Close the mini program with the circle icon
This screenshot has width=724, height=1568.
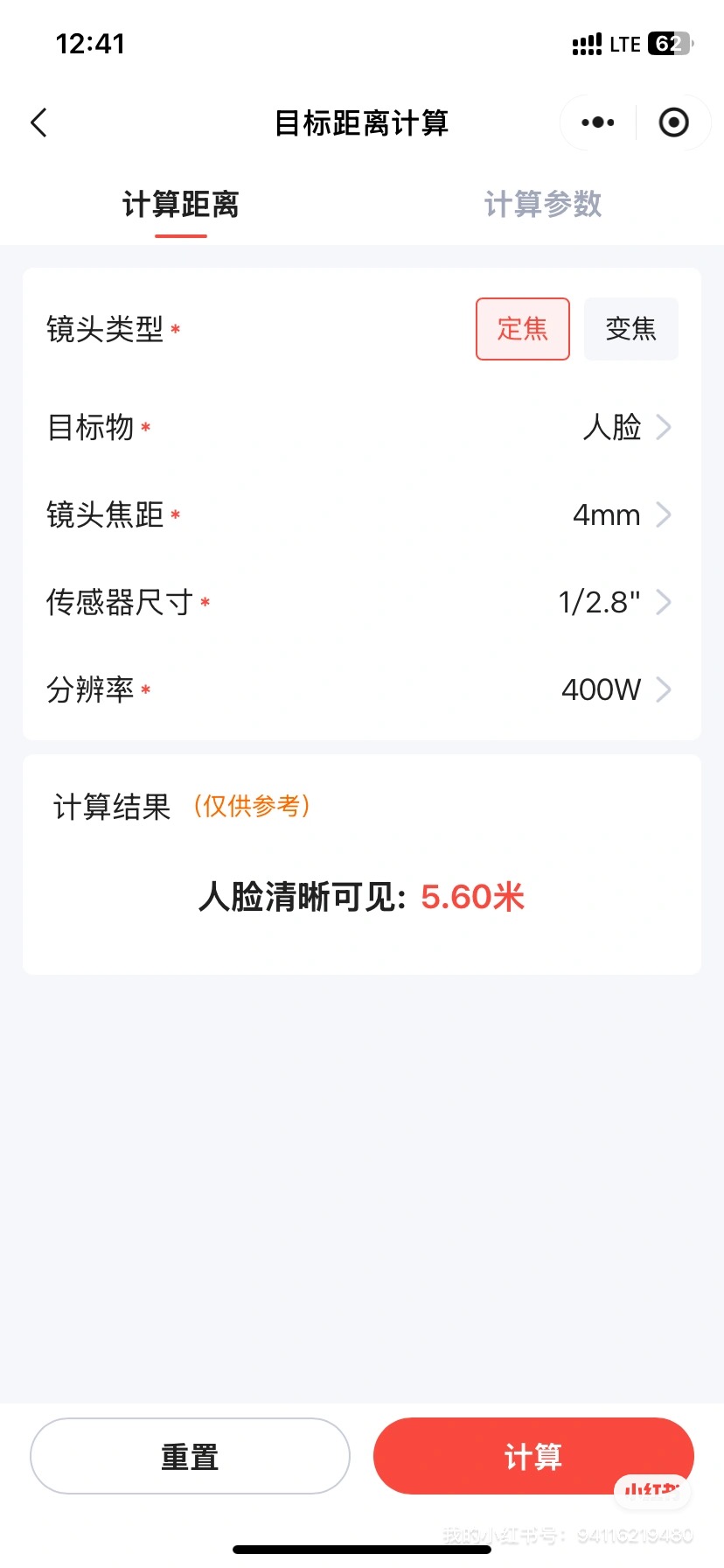[x=673, y=122]
